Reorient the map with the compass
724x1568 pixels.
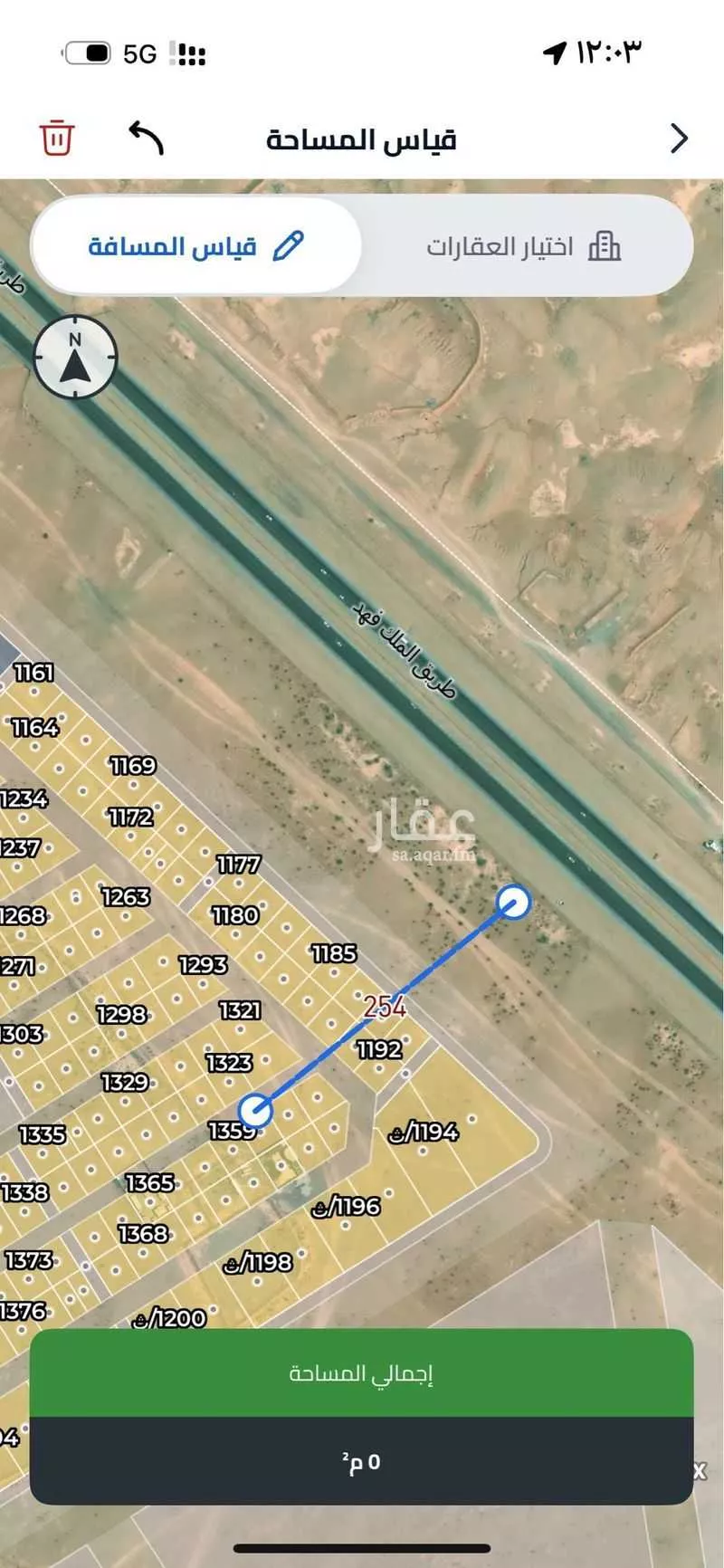pos(75,357)
